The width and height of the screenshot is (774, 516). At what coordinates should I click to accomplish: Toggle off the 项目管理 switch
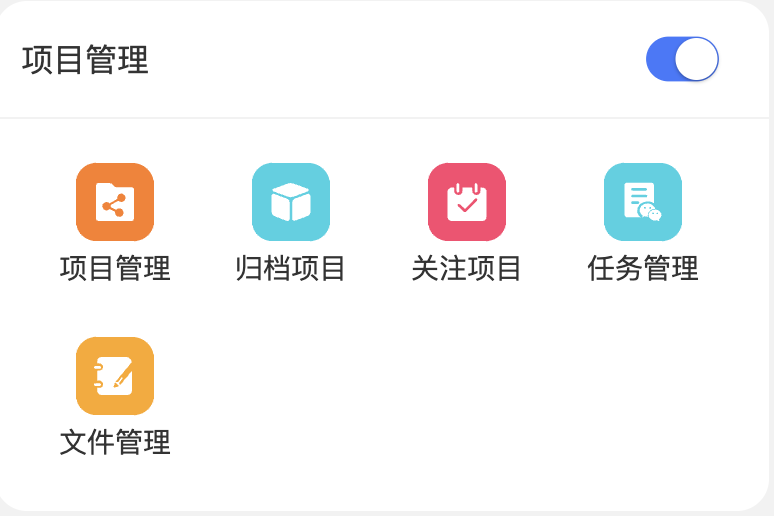[x=682, y=59]
